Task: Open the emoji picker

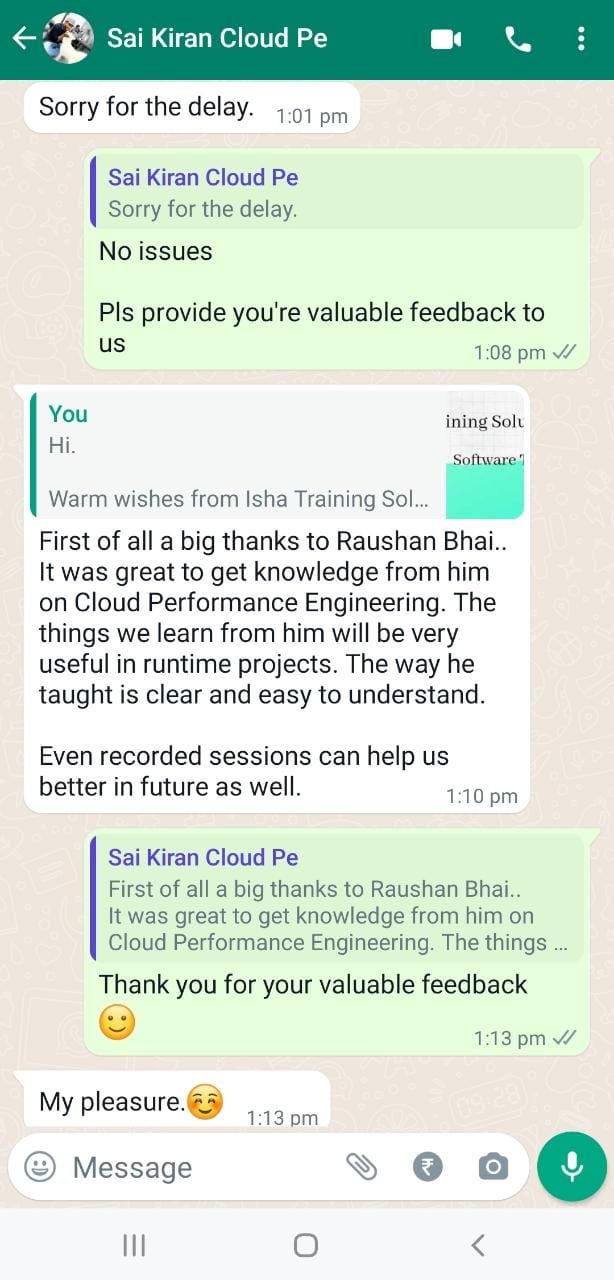Action: click(x=40, y=1166)
